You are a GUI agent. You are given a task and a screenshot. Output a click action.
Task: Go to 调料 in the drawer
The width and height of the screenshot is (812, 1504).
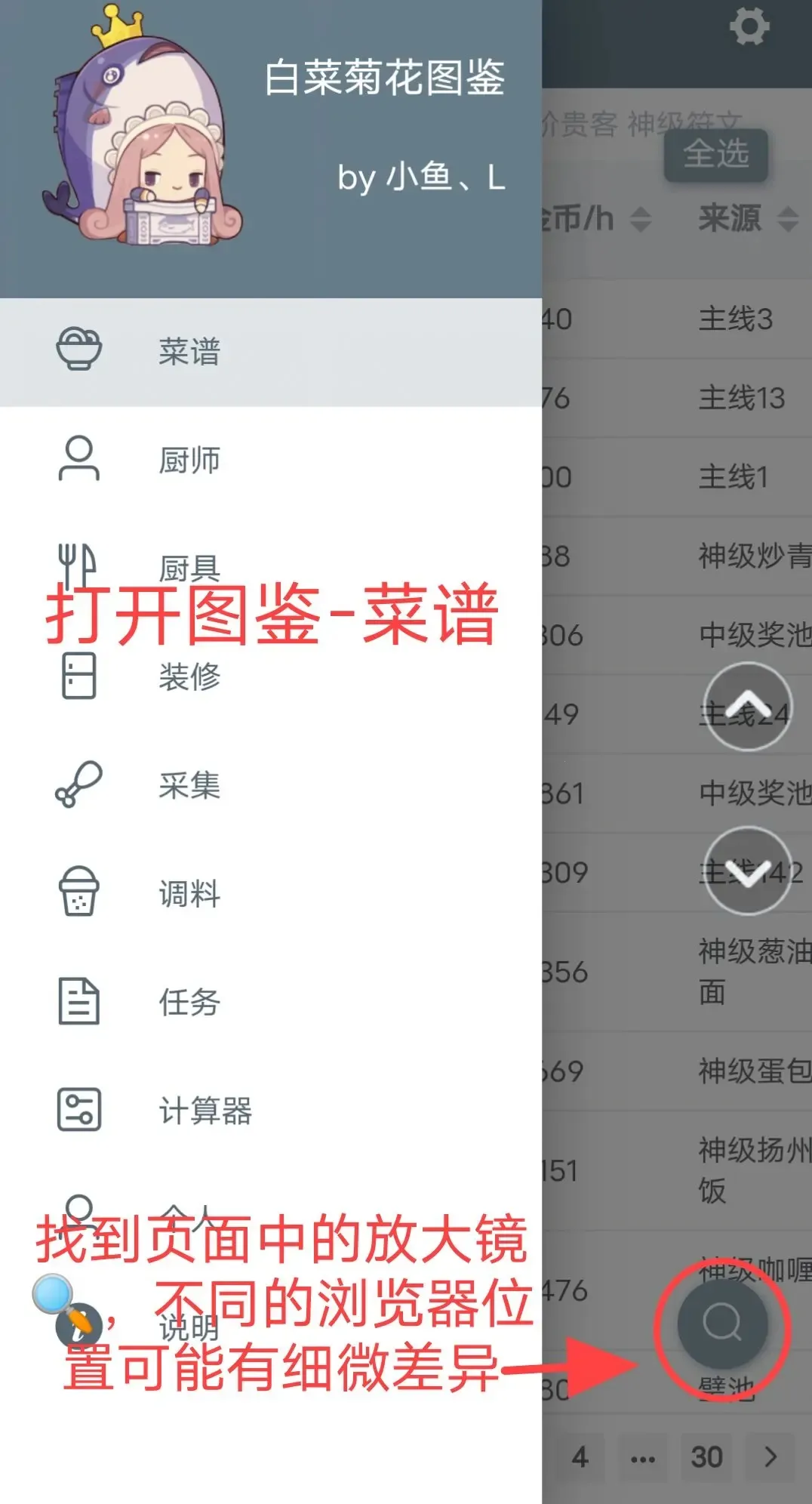coord(189,894)
